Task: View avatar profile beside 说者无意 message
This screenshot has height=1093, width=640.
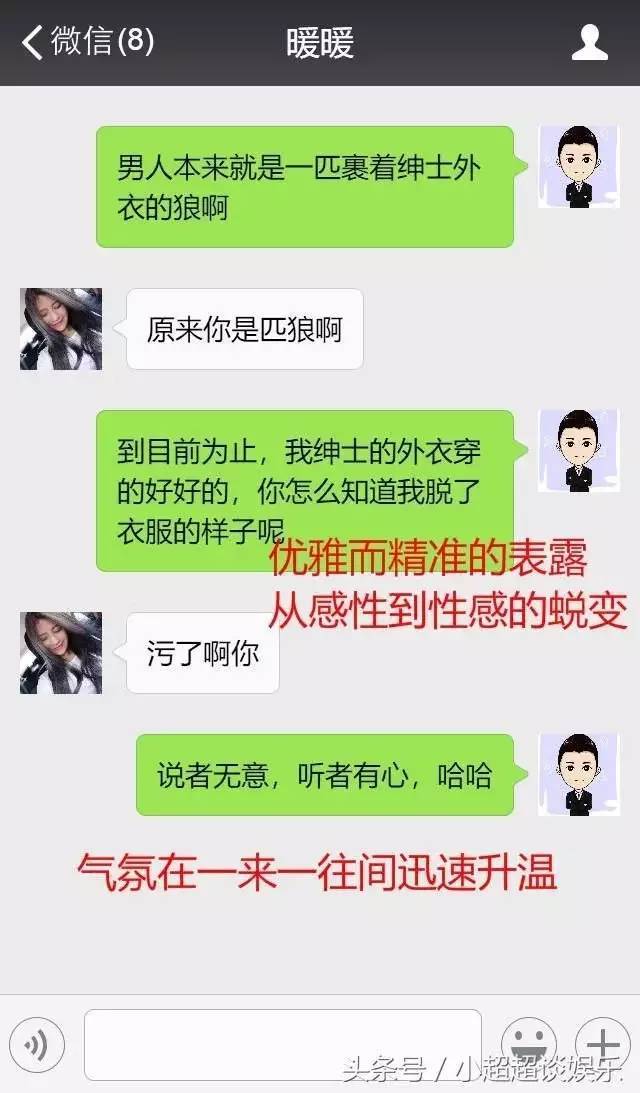Action: coord(578,775)
